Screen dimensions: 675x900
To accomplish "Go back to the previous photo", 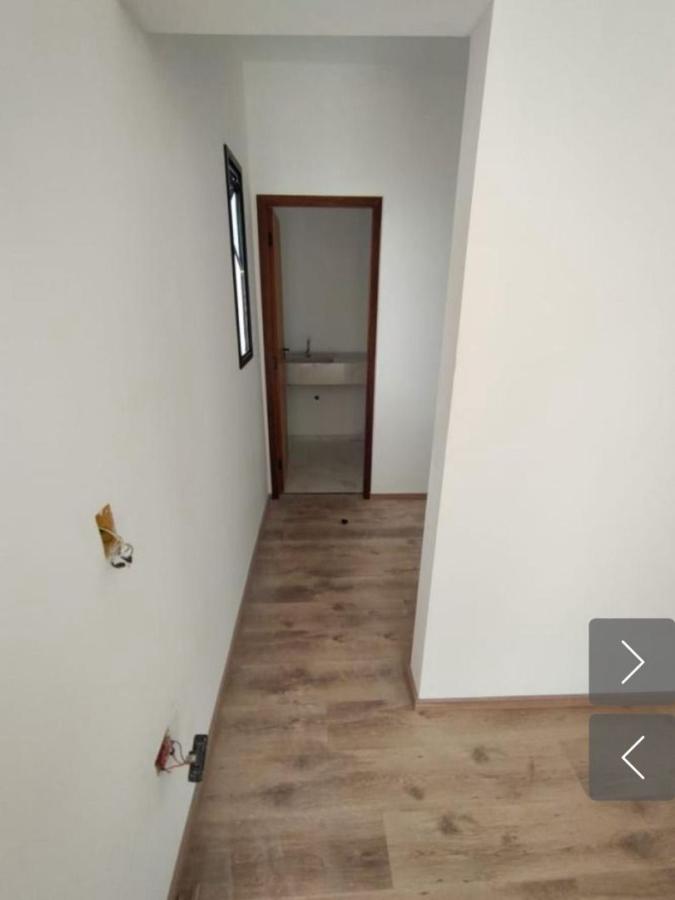I will tap(632, 757).
